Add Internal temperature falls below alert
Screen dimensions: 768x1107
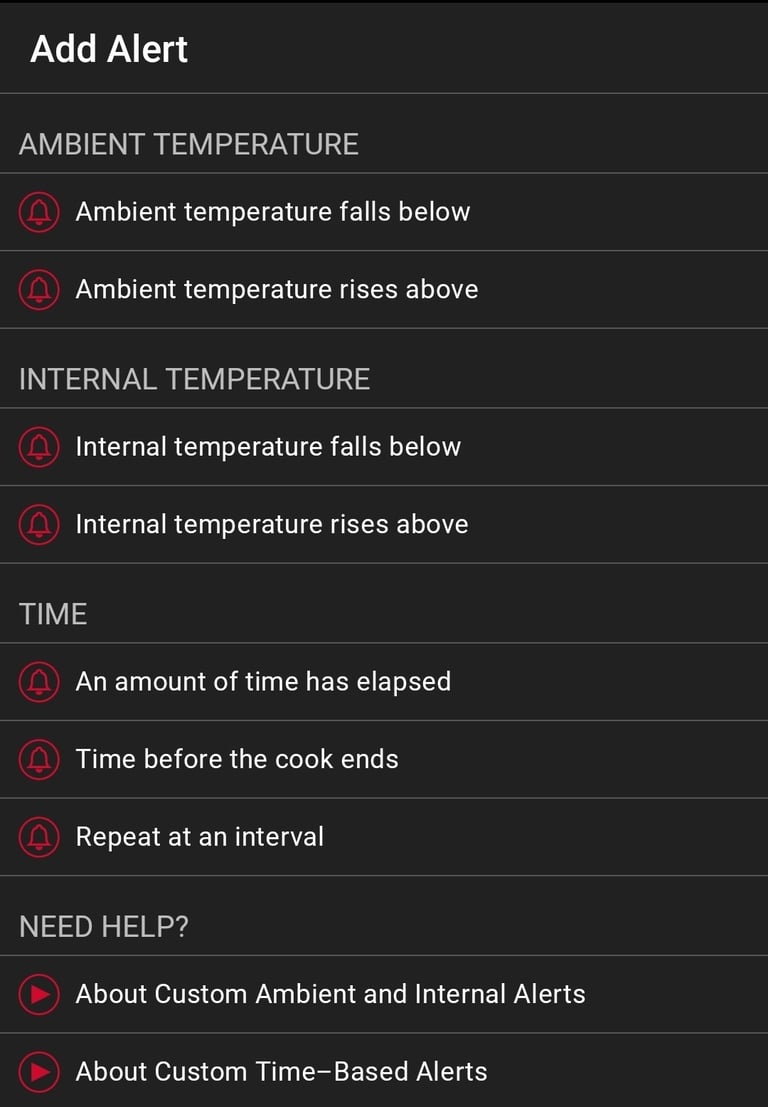(384, 447)
